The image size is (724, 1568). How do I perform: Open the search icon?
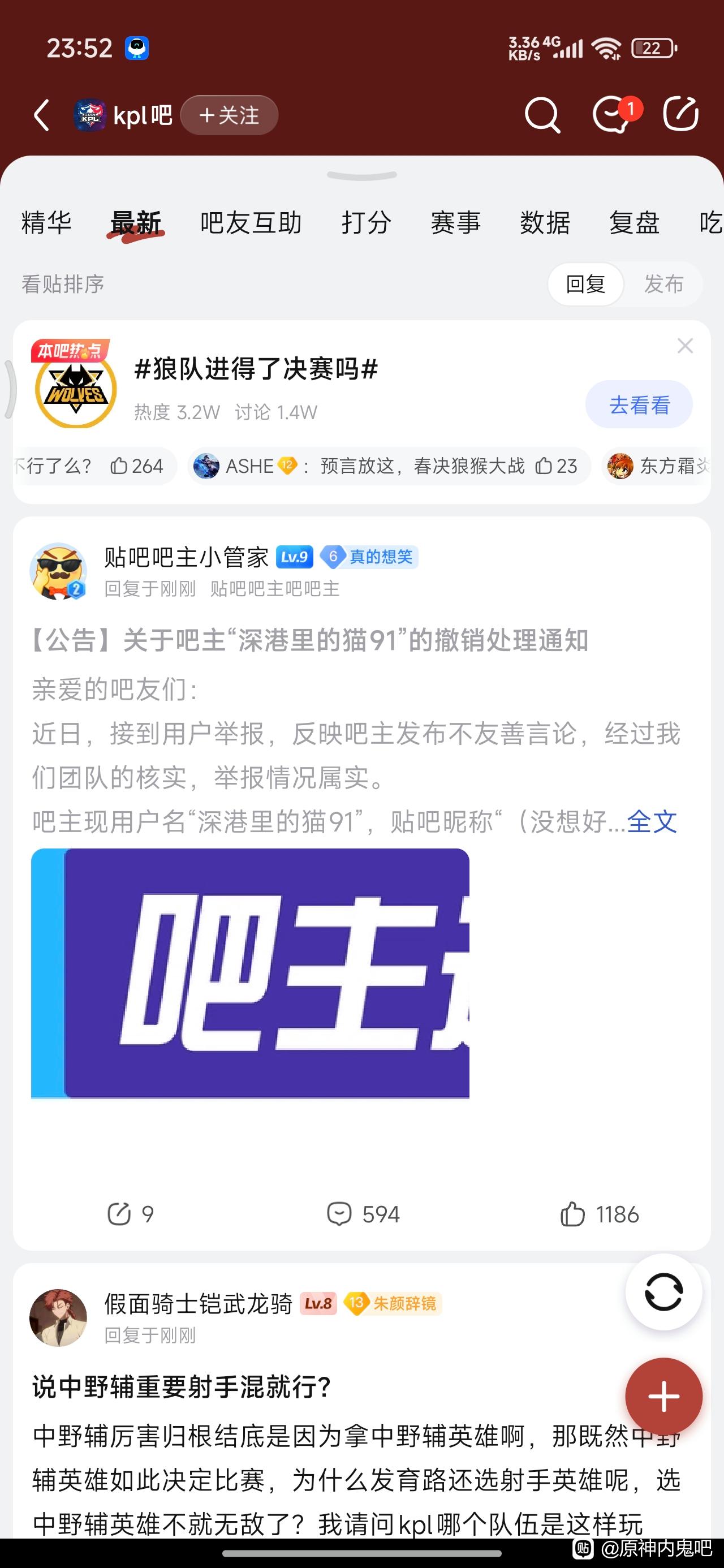542,114
